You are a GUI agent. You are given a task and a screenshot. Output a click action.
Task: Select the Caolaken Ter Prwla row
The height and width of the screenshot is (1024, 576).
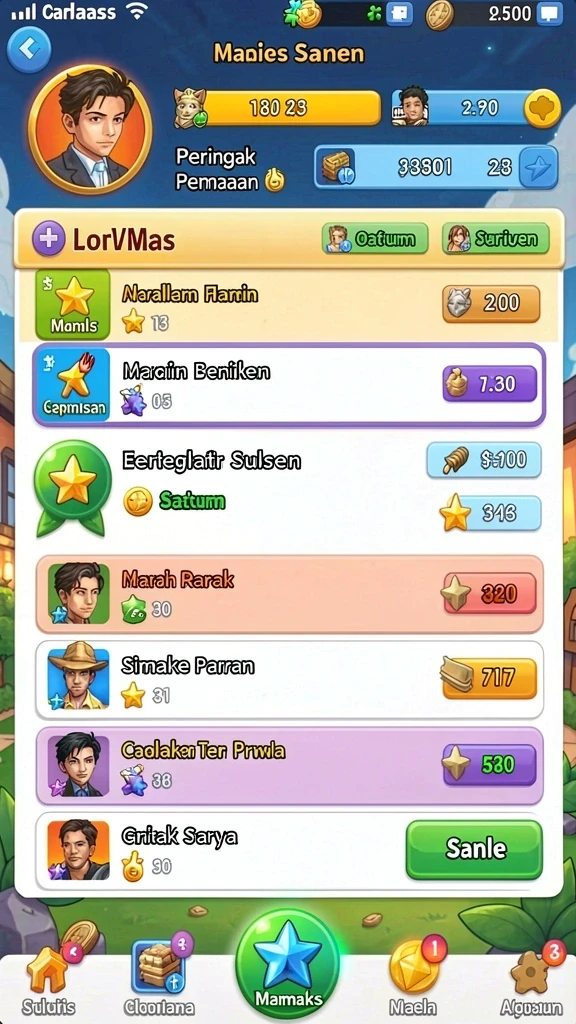pos(289,765)
